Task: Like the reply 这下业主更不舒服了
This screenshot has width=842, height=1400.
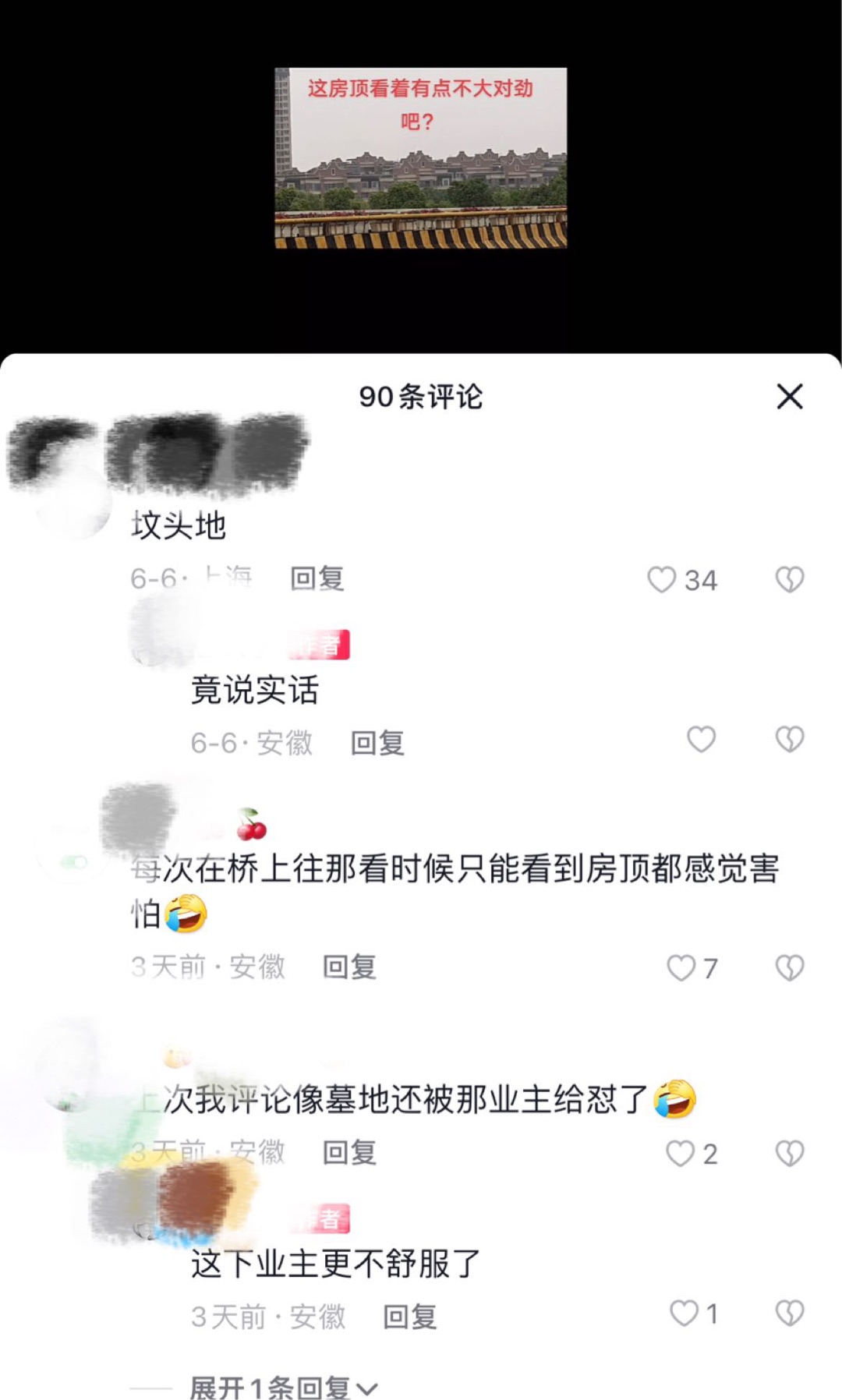Action: [684, 1313]
